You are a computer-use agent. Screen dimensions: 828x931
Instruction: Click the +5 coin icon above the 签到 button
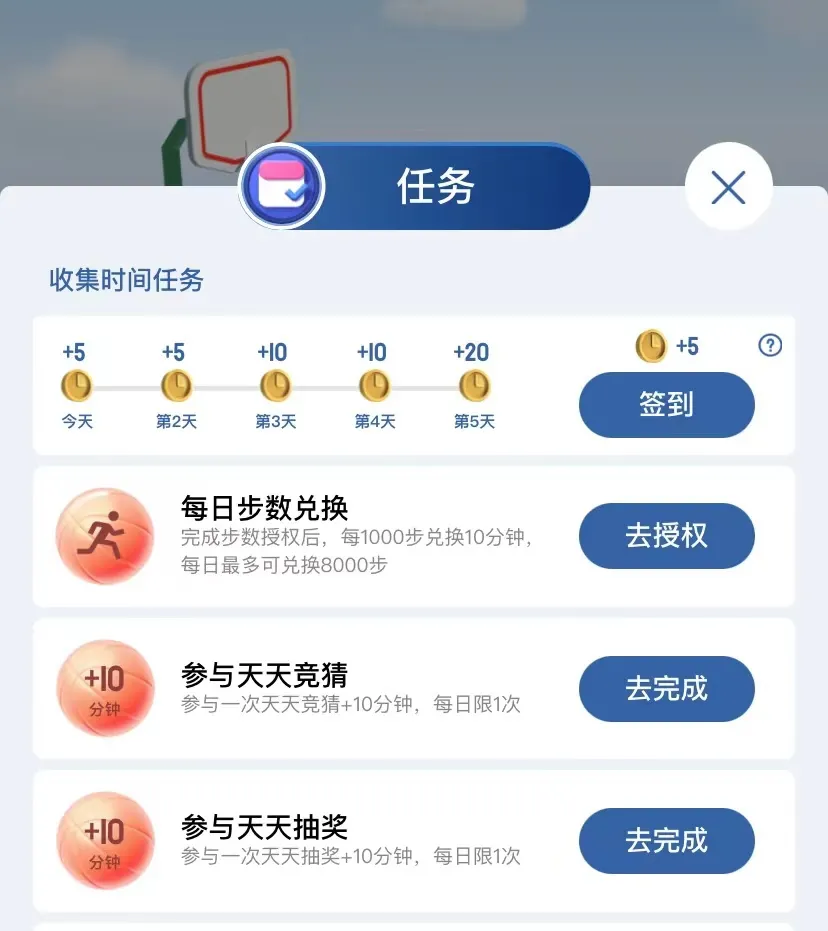pyautogui.click(x=651, y=345)
